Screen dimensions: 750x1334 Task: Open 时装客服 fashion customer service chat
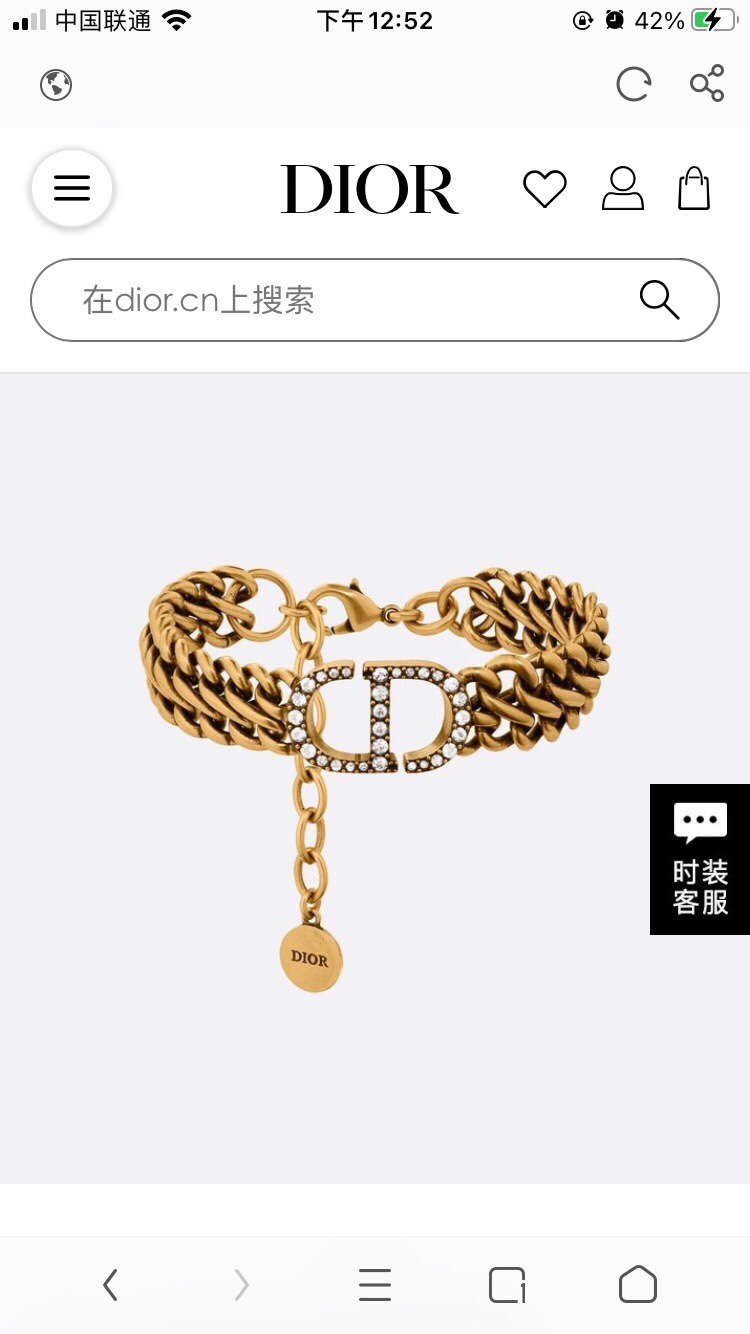pos(700,860)
